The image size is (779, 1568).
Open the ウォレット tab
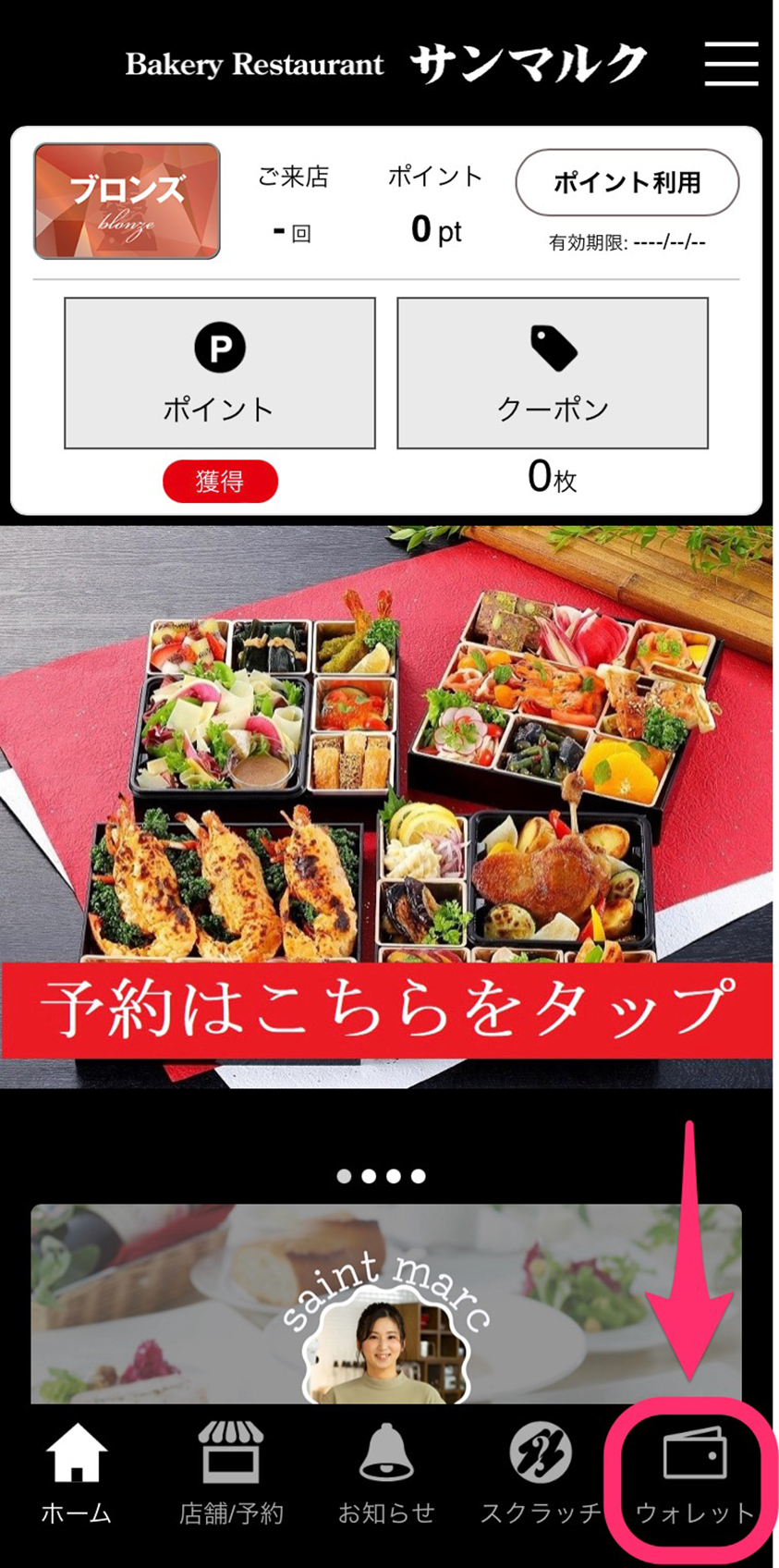coord(694,1475)
